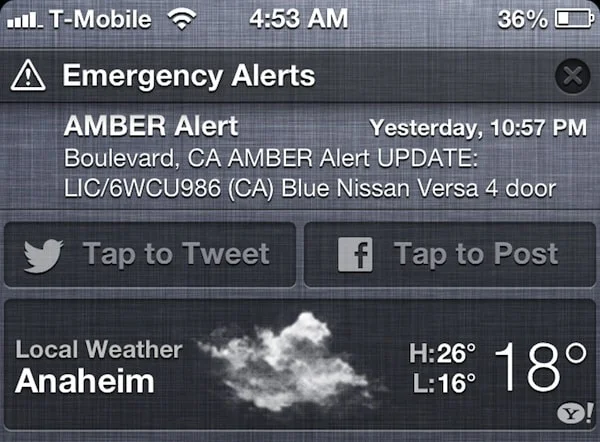Clear the Emergency Alerts notifications
This screenshot has width=600, height=442.
[571, 76]
